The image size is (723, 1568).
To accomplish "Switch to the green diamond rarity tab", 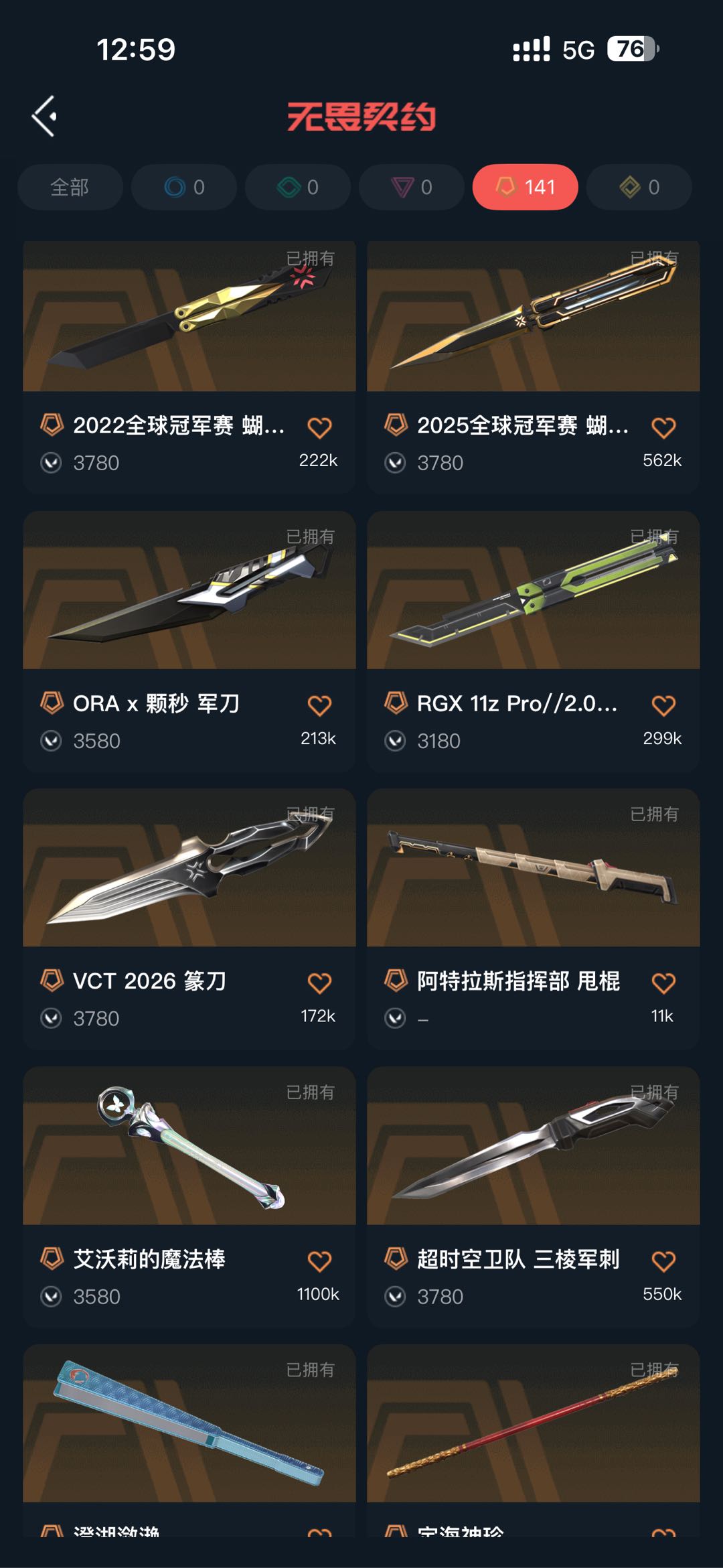I will point(298,187).
